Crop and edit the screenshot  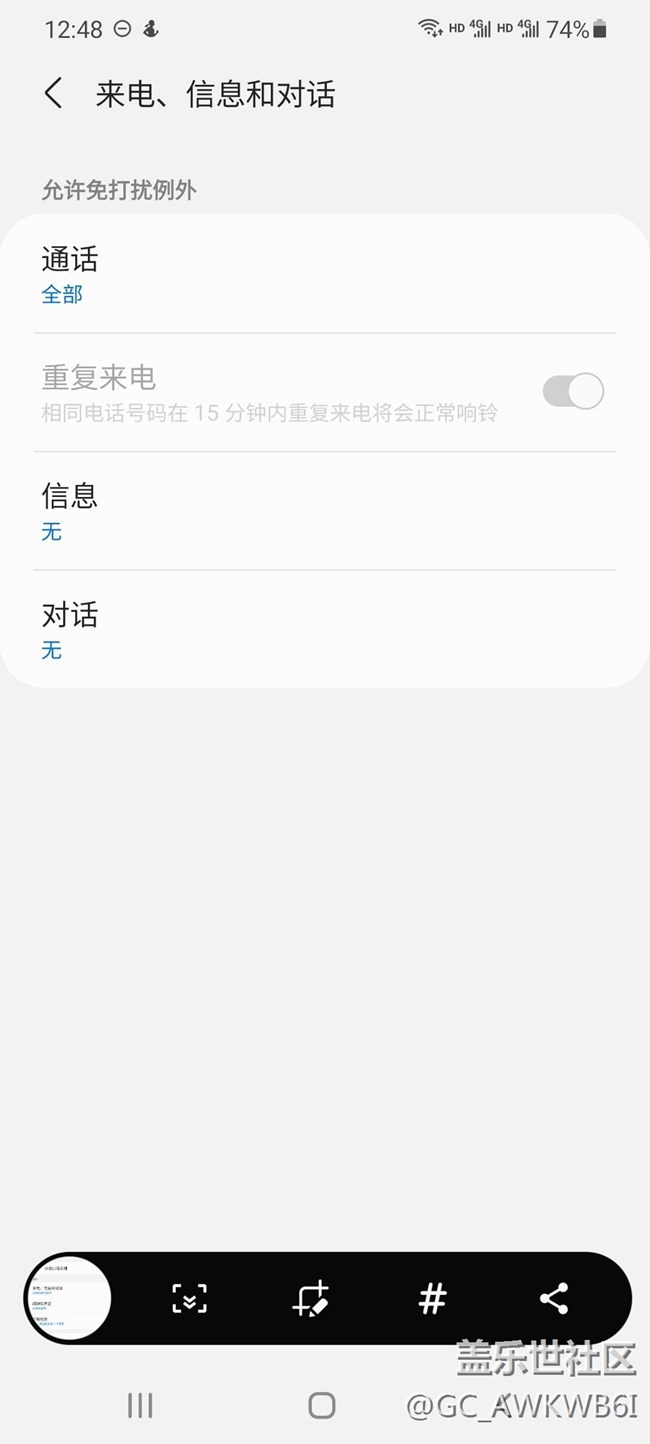pyautogui.click(x=311, y=1298)
